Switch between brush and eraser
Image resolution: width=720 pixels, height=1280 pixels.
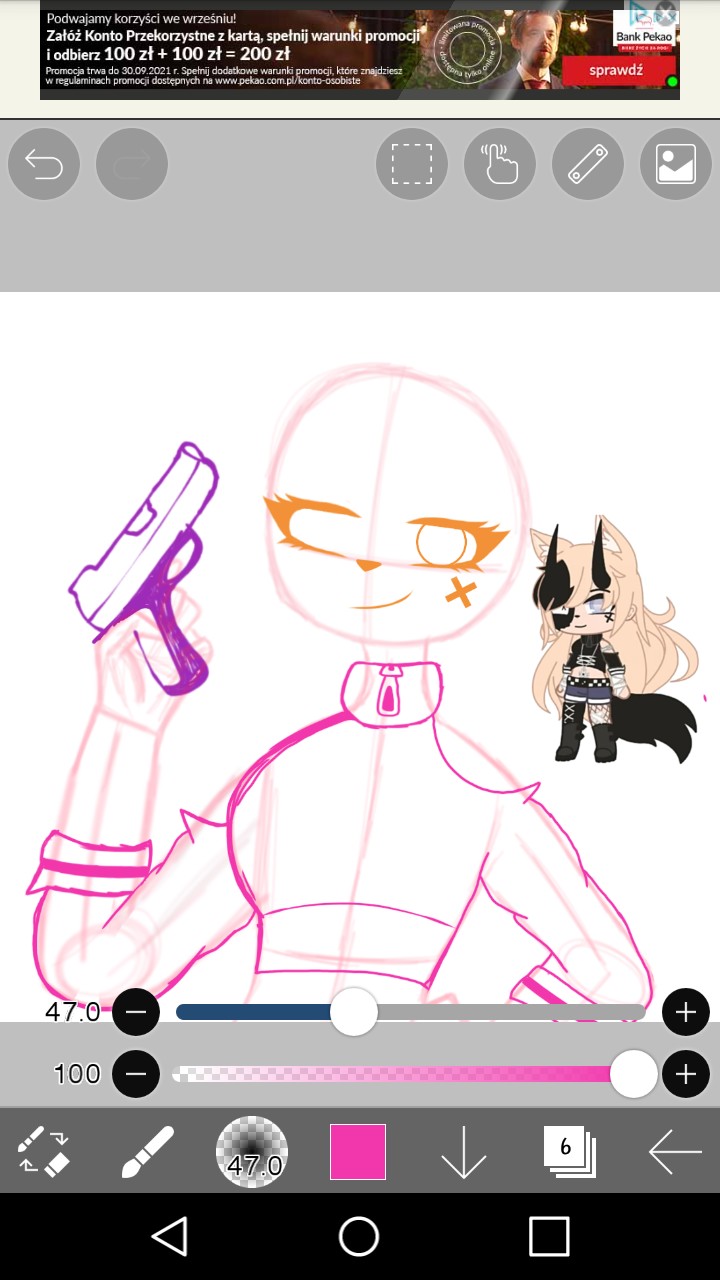[x=44, y=1150]
